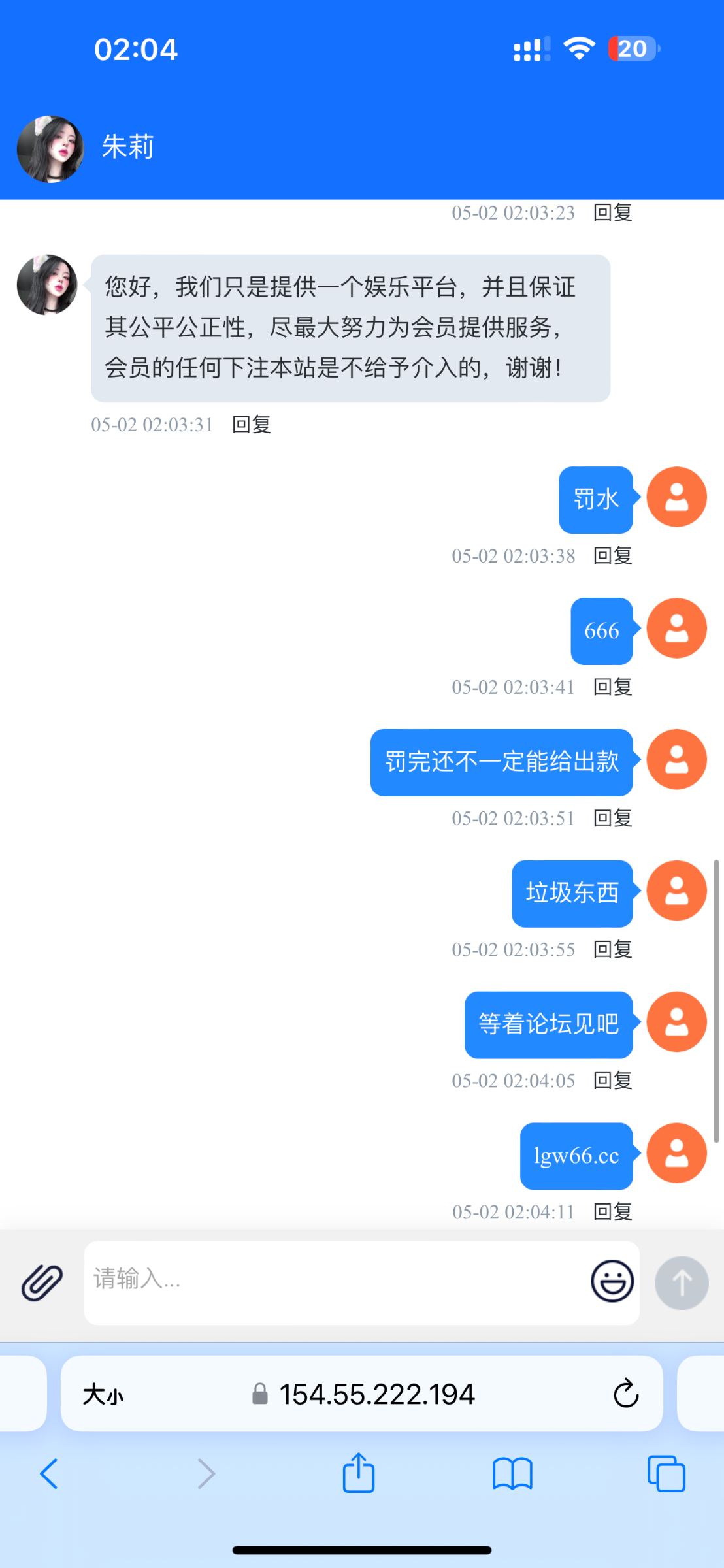Screen dimensions: 724x1568
Task: Tap 朱莉's avatar in the header
Action: tap(50, 148)
